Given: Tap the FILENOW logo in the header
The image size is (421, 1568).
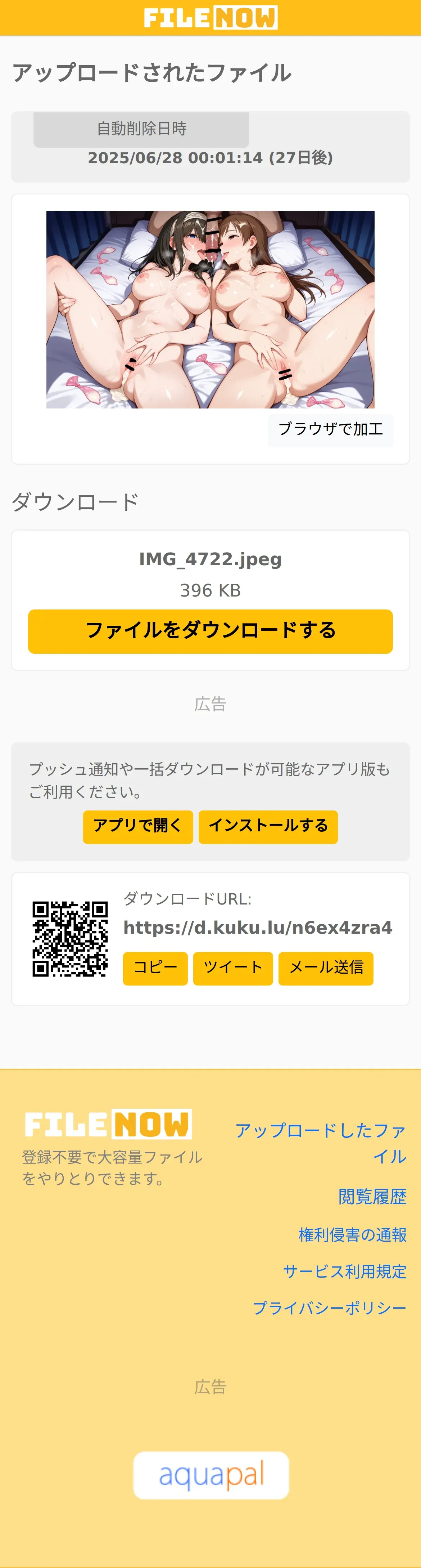Looking at the screenshot, I should click(210, 18).
